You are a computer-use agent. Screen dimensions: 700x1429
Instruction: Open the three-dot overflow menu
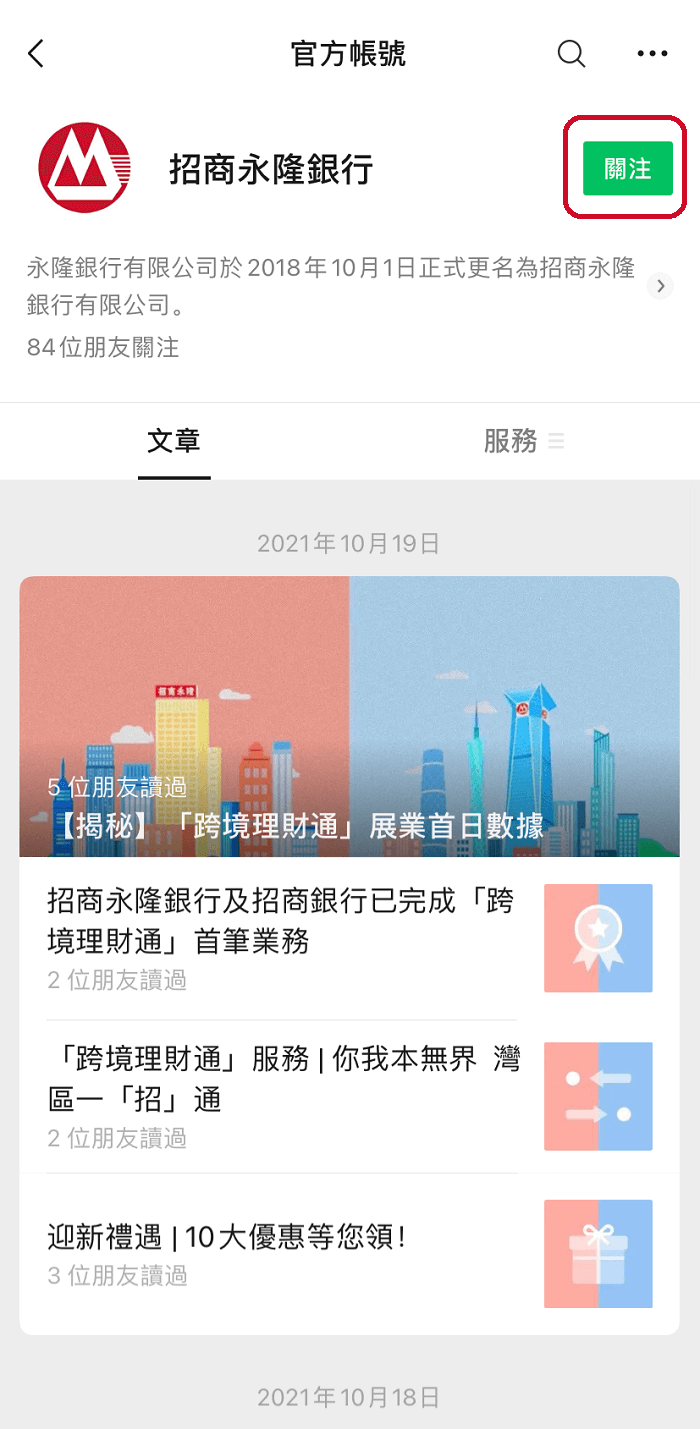[x=652, y=54]
